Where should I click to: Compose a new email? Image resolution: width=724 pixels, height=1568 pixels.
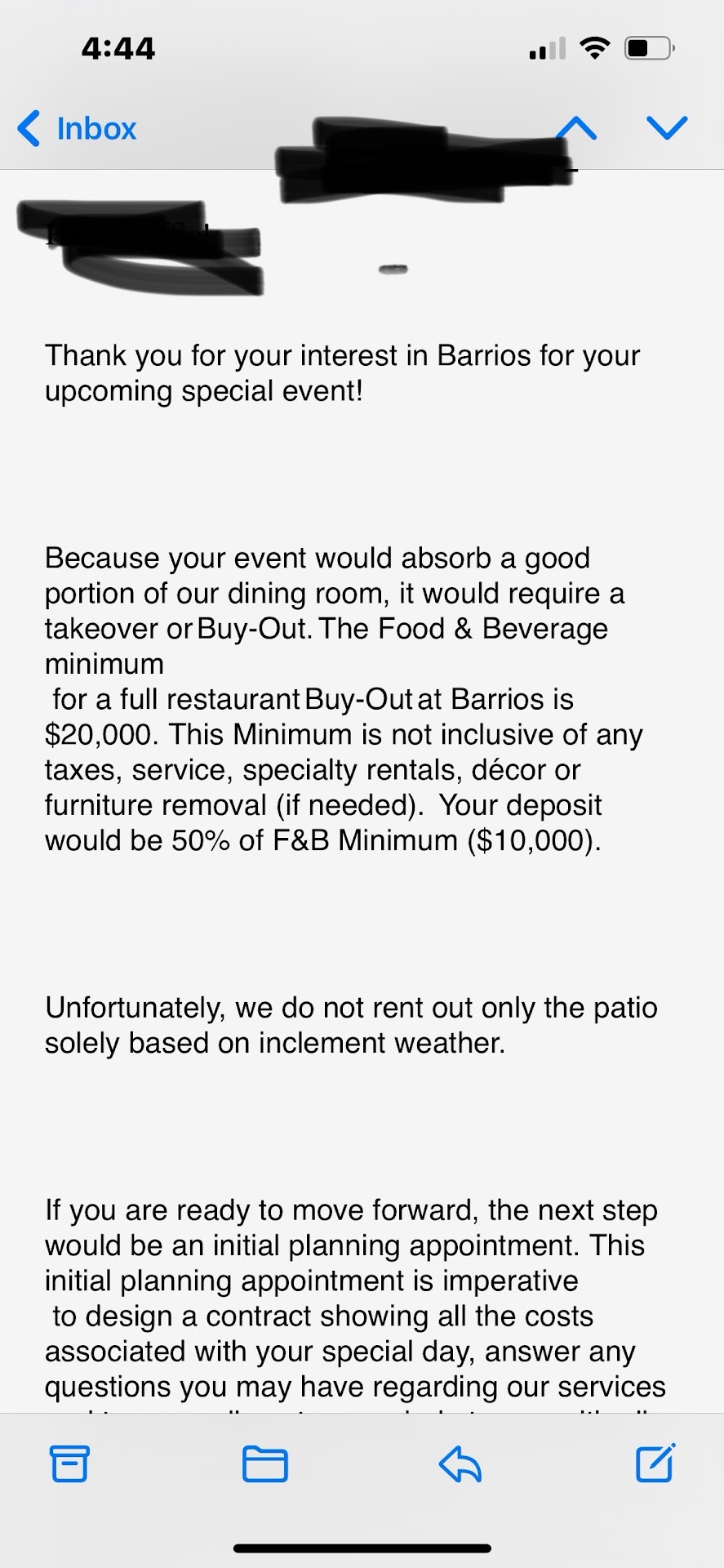pyautogui.click(x=655, y=1463)
